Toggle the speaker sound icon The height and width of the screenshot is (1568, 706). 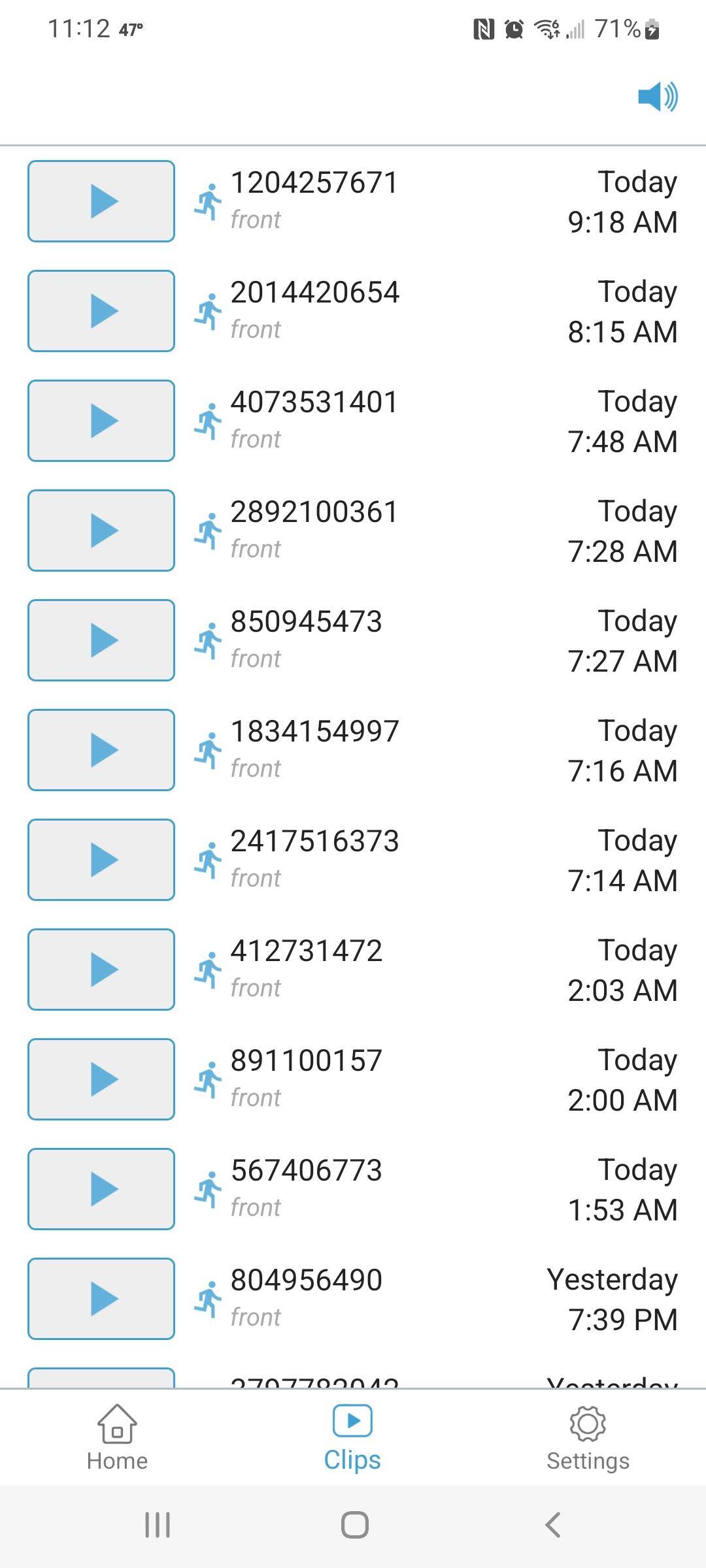pyautogui.click(x=658, y=97)
